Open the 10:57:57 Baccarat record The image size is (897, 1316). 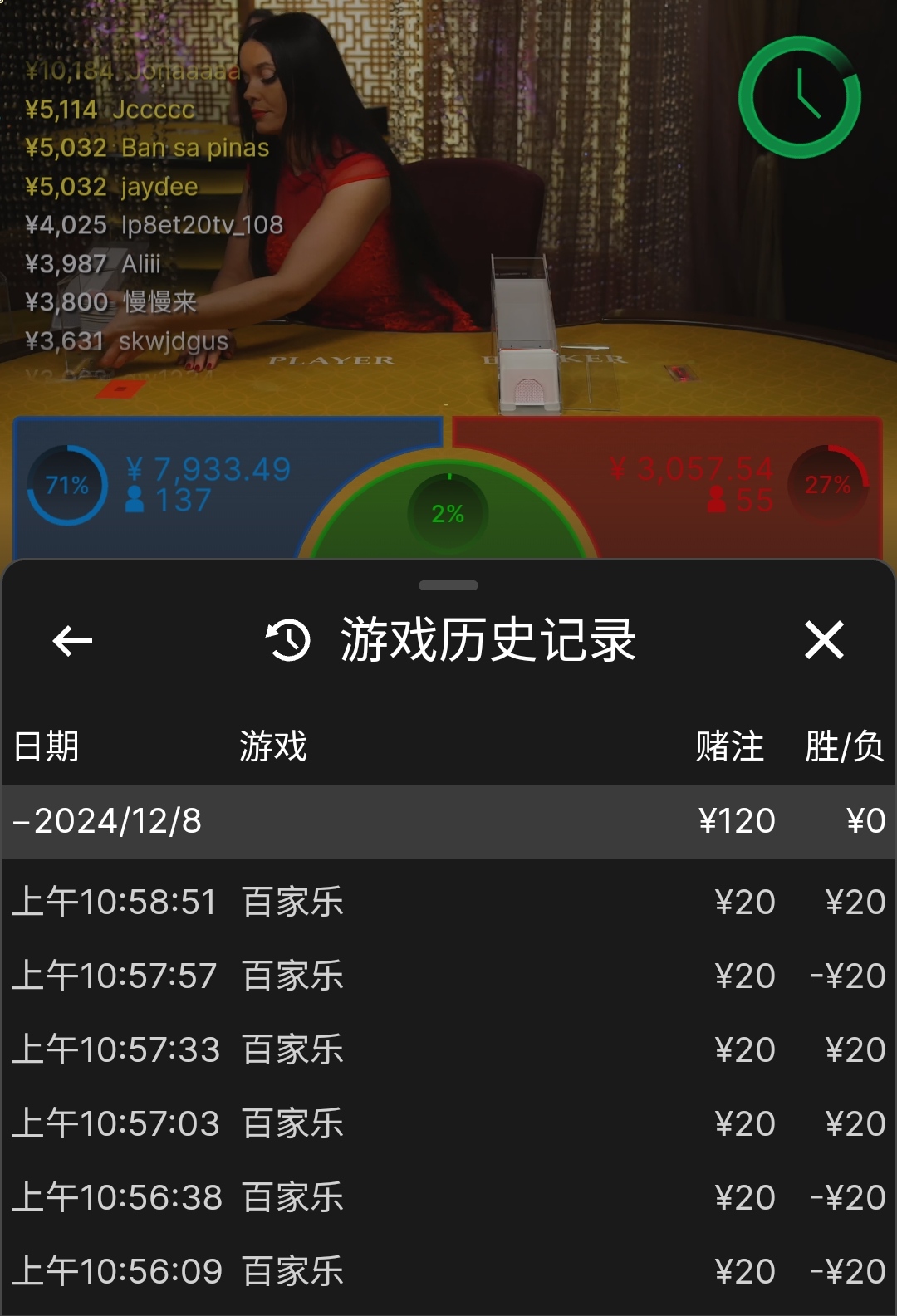click(x=448, y=976)
